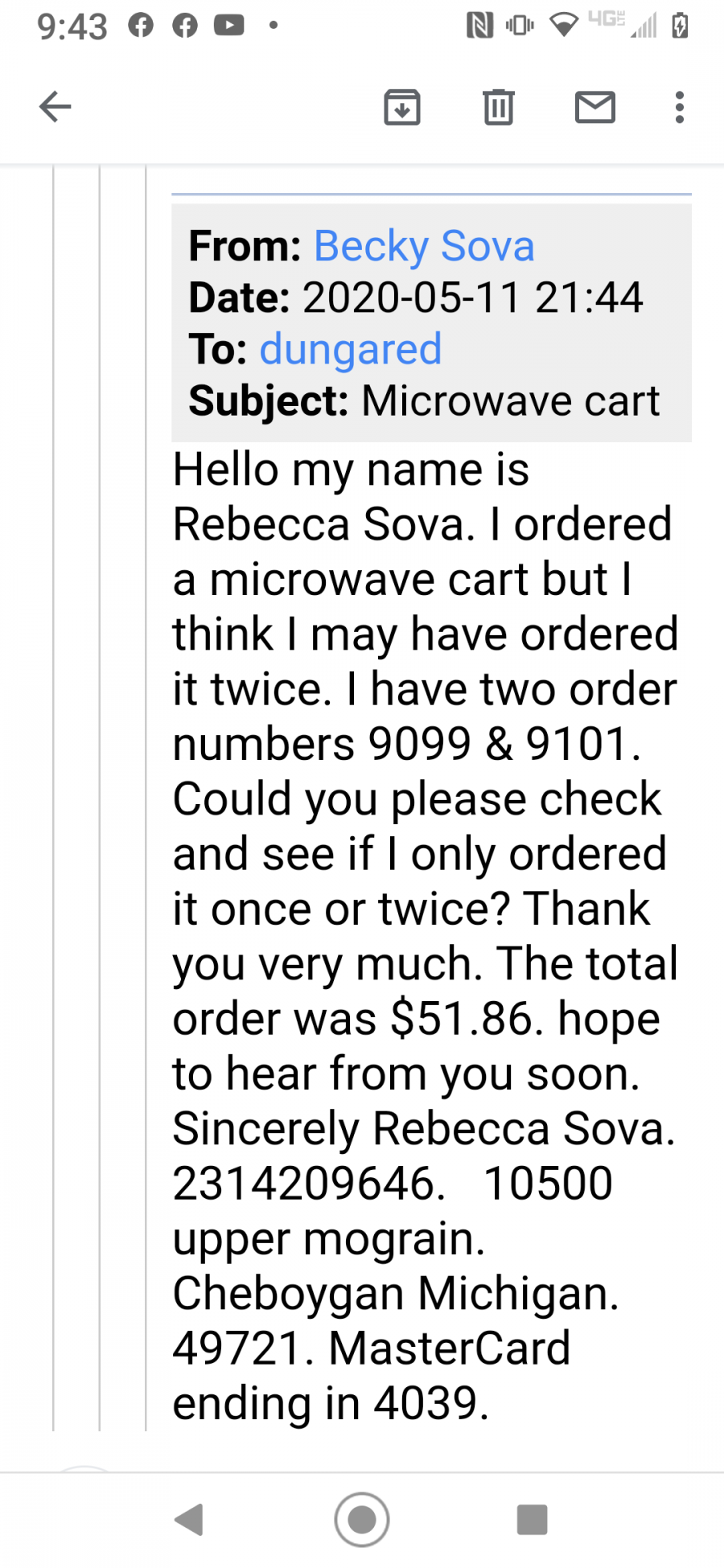Viewport: 724px width, 1568px height.
Task: Go back to the inbox
Action: click(56, 106)
